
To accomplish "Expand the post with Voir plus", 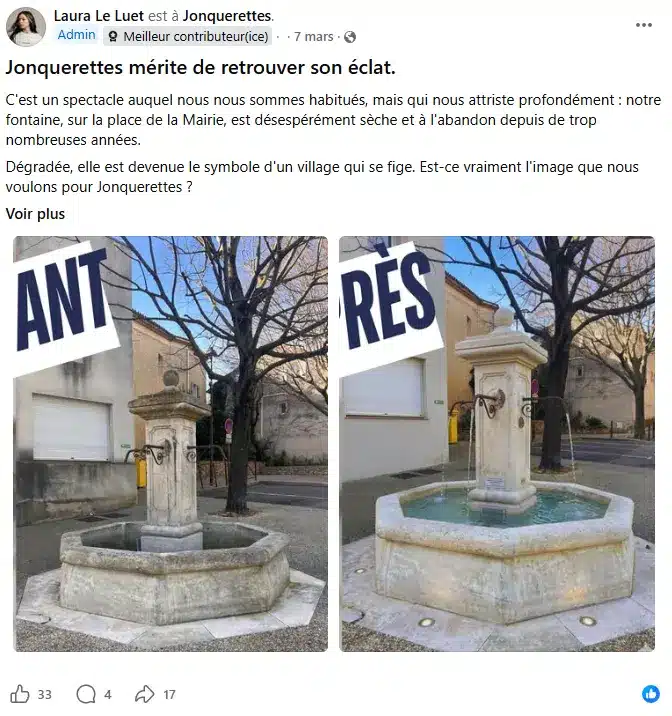I will (x=35, y=214).
